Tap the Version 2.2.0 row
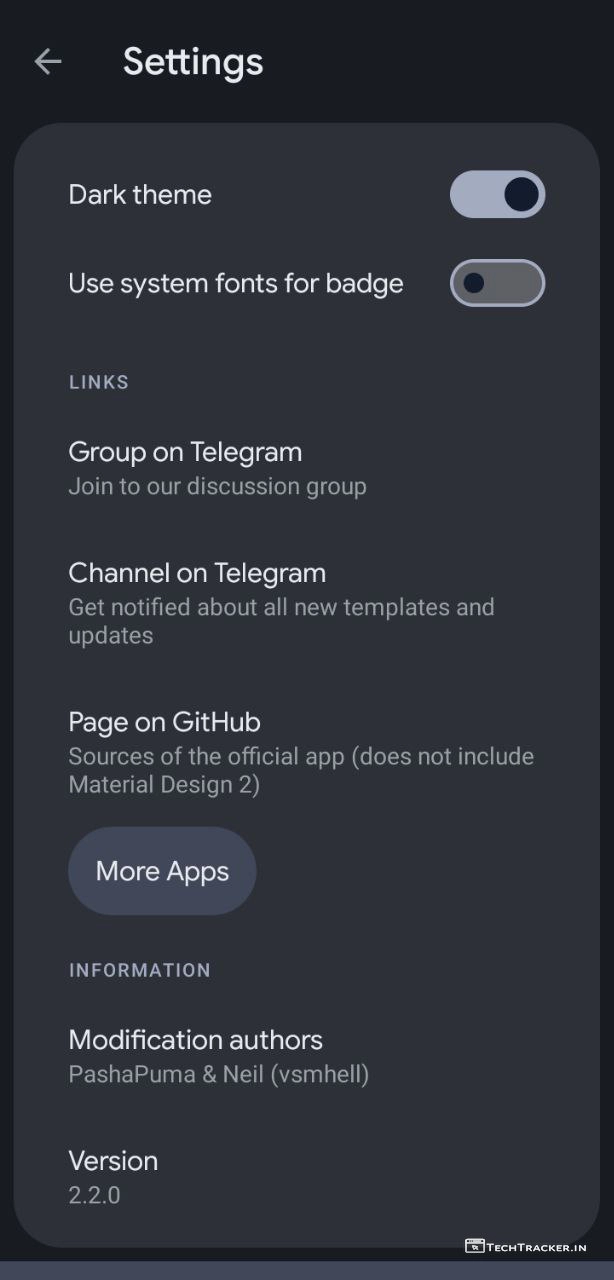Image resolution: width=614 pixels, height=1280 pixels. point(113,1176)
